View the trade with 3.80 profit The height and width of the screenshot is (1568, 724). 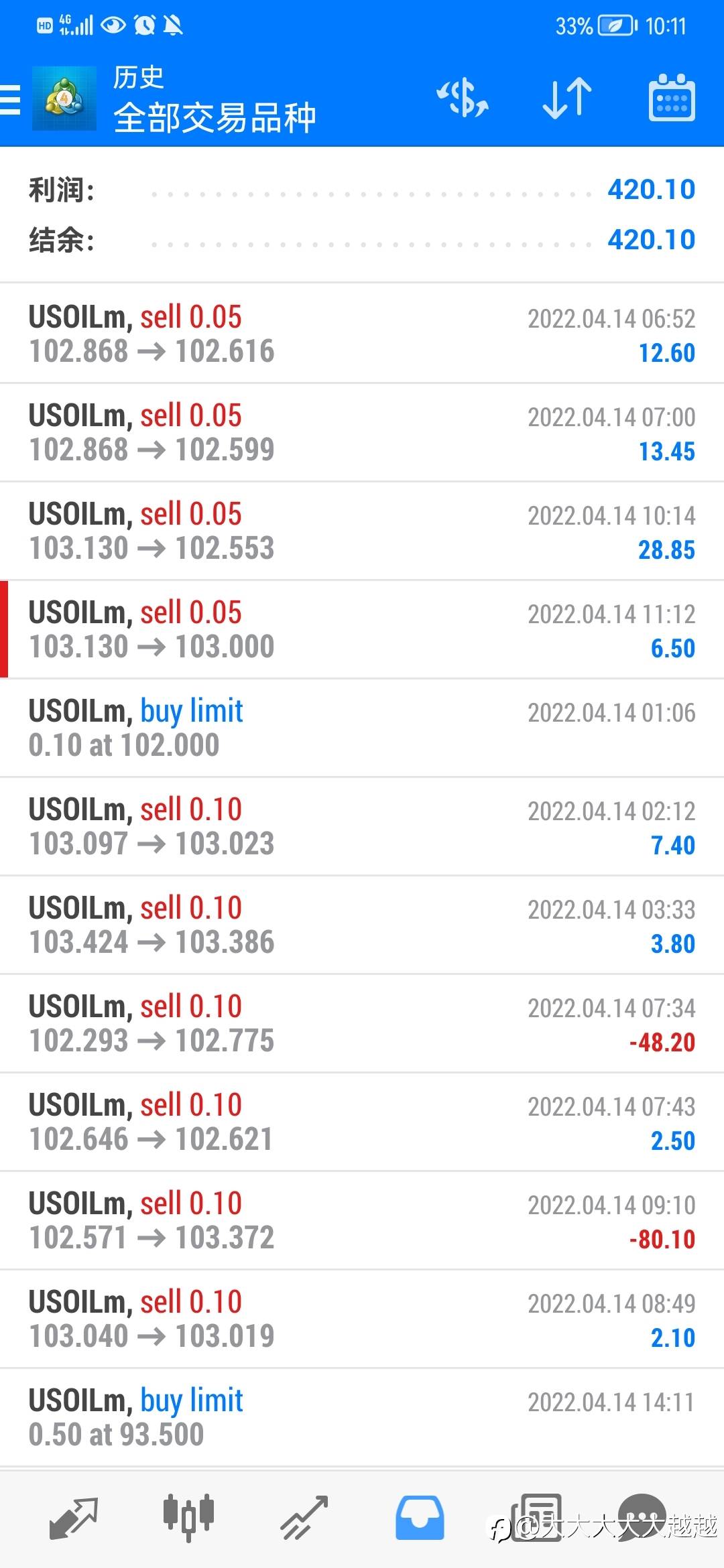(x=362, y=925)
